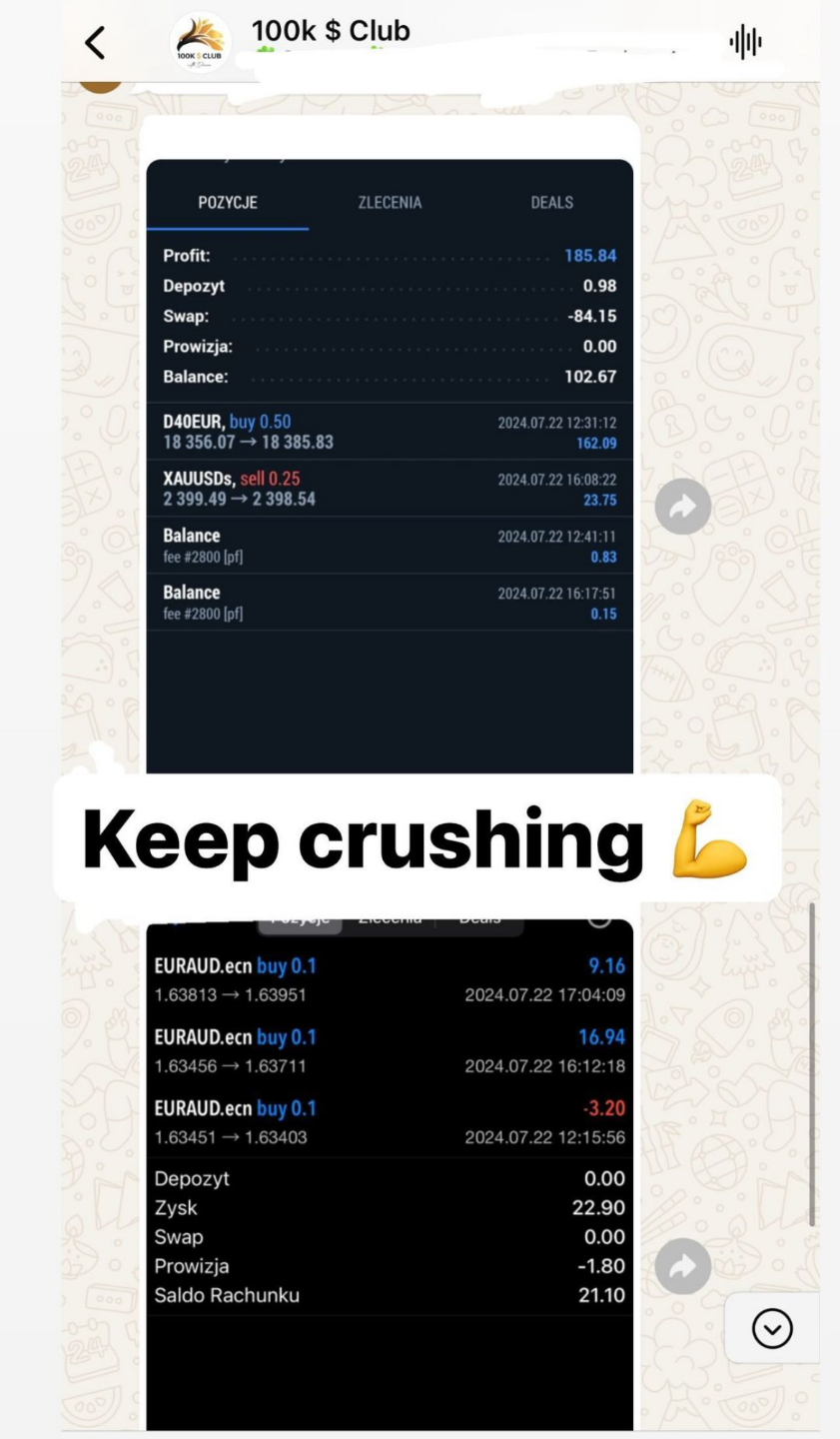The width and height of the screenshot is (840, 1439).
Task: Forward the image showing Profit 185.84
Action: pyautogui.click(x=683, y=507)
